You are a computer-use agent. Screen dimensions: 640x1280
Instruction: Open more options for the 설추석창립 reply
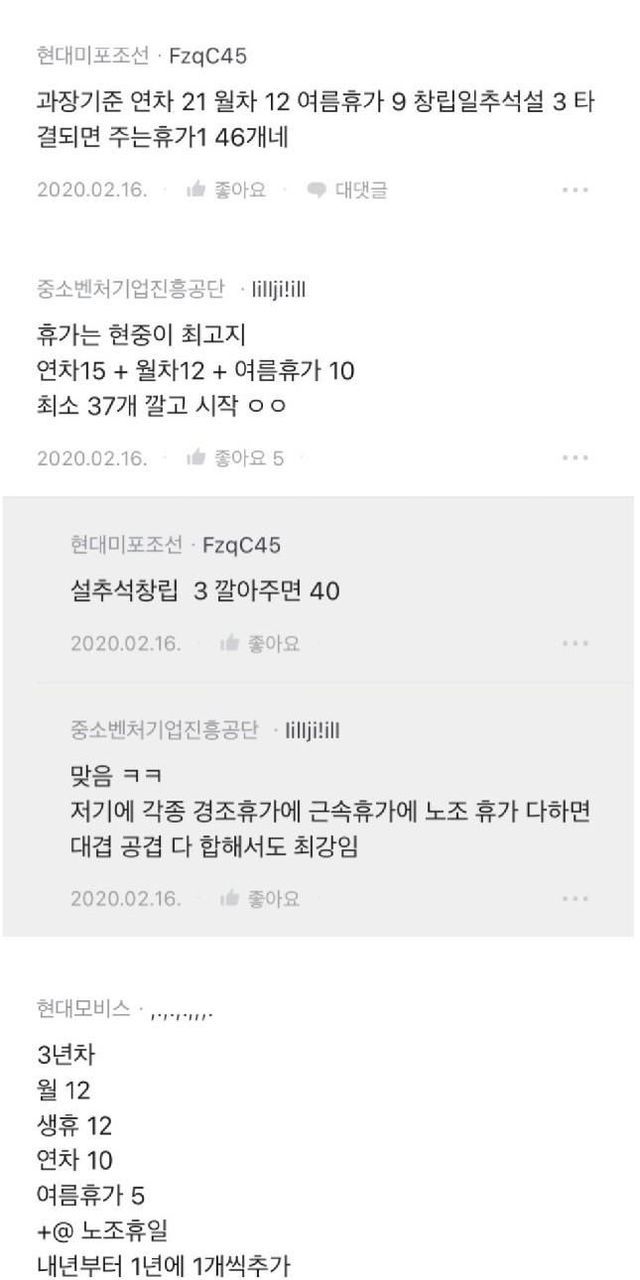(x=575, y=643)
